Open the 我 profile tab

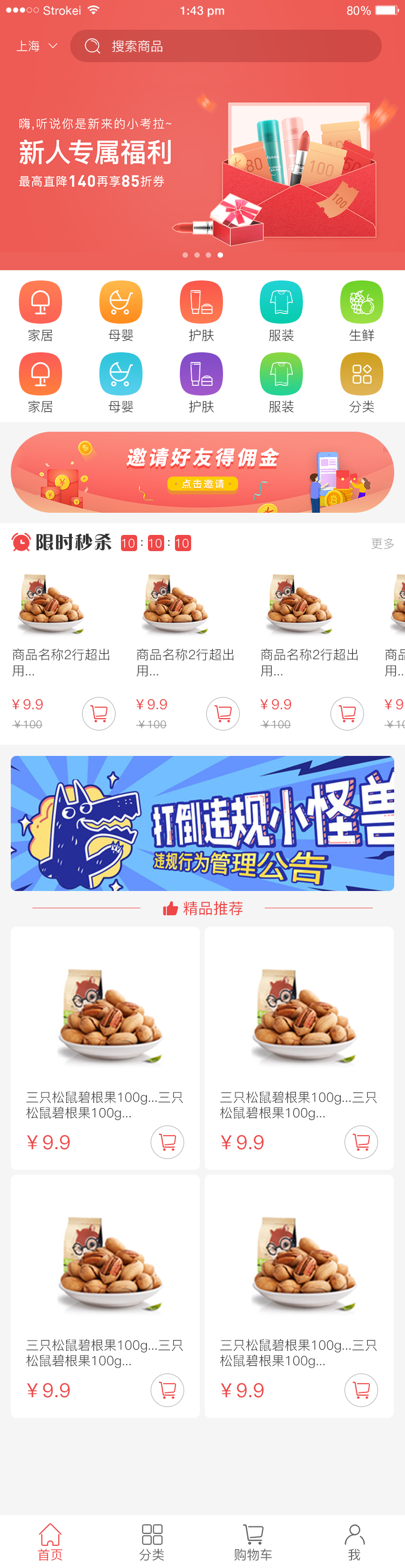click(354, 1541)
